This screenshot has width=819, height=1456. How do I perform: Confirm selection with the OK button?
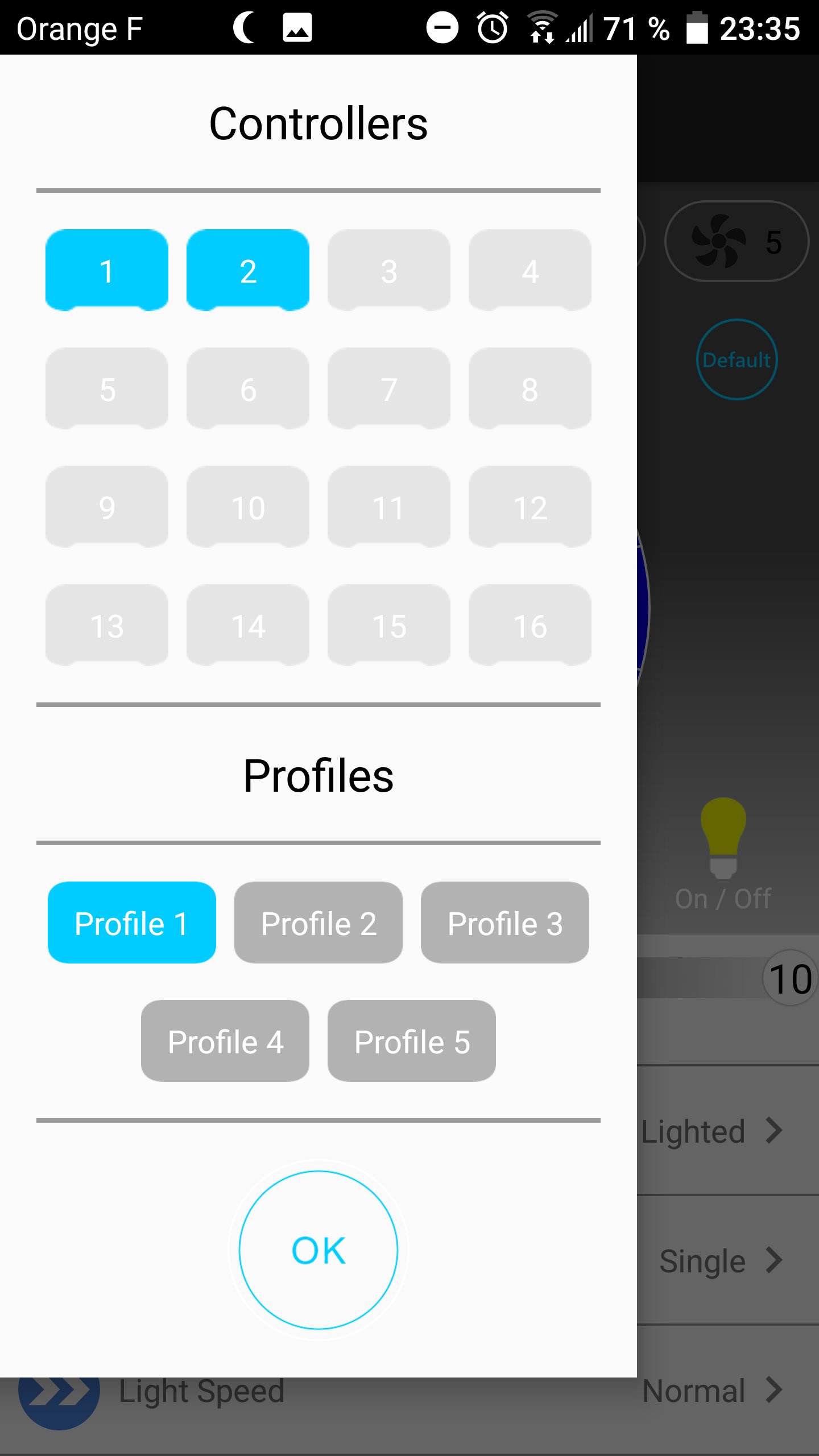click(318, 1250)
